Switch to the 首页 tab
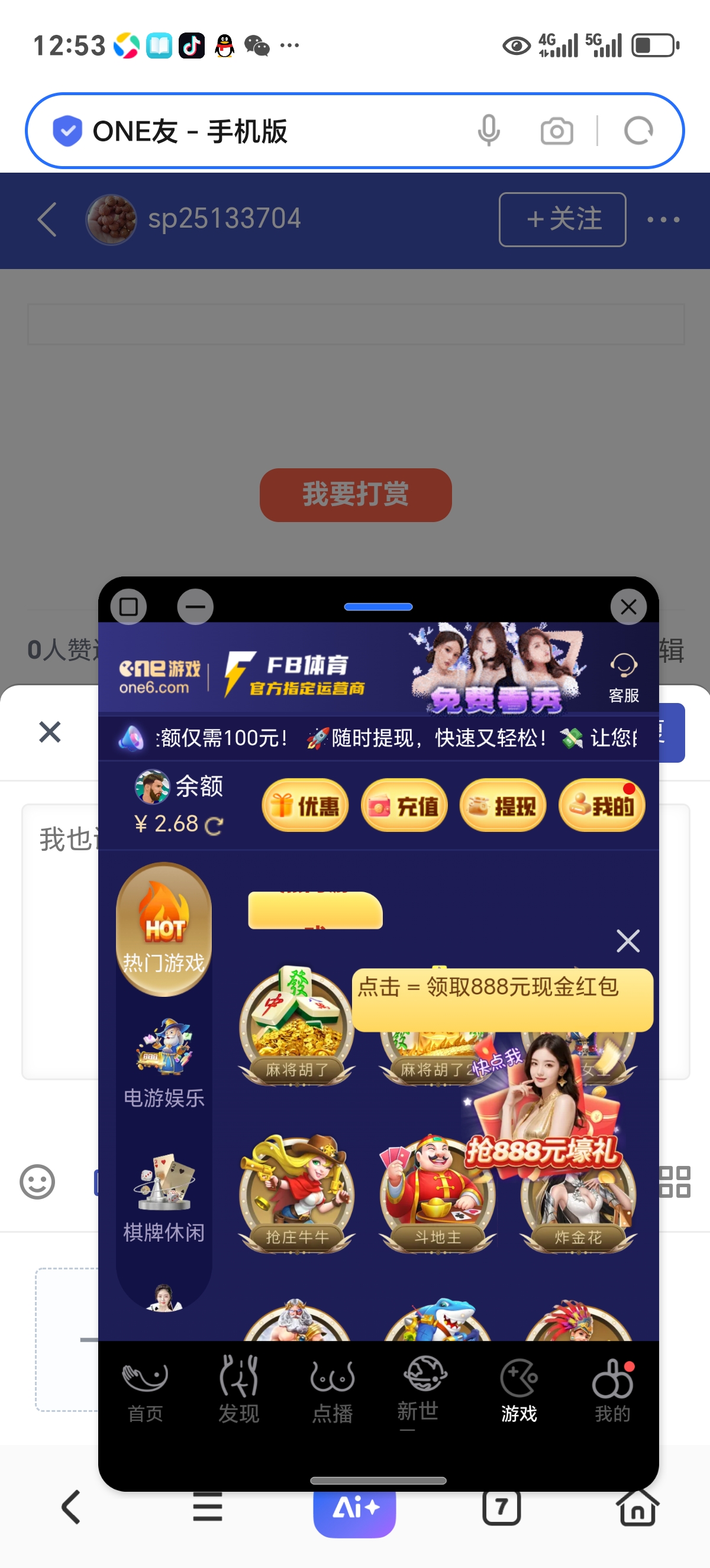The image size is (710, 1568). click(x=145, y=1389)
